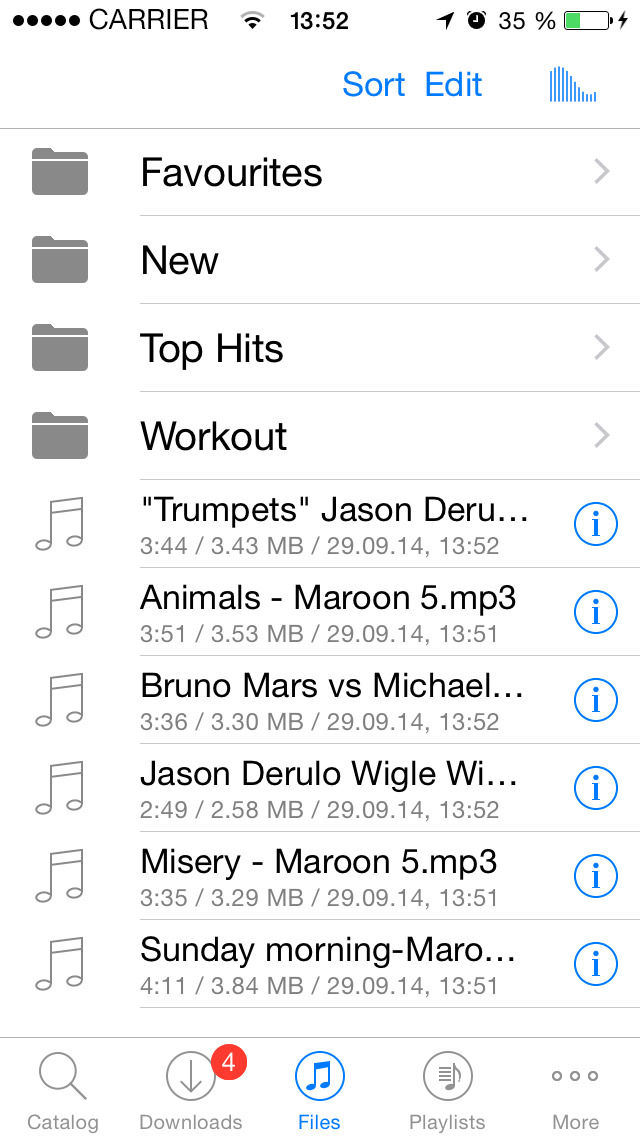This screenshot has height=1136, width=640.
Task: Open the More tab
Action: (x=575, y=1092)
